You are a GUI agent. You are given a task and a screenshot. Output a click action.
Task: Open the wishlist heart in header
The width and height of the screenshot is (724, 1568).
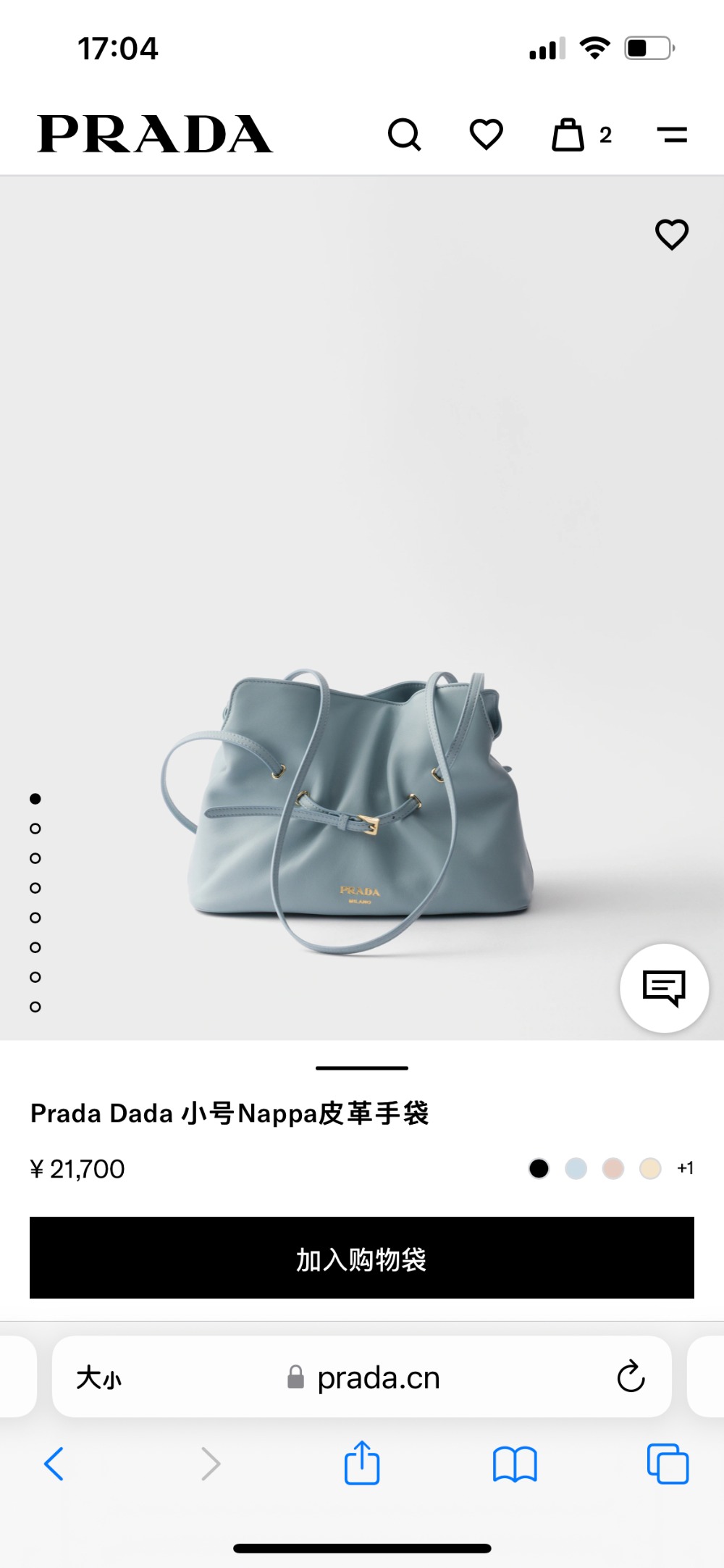[x=486, y=135]
